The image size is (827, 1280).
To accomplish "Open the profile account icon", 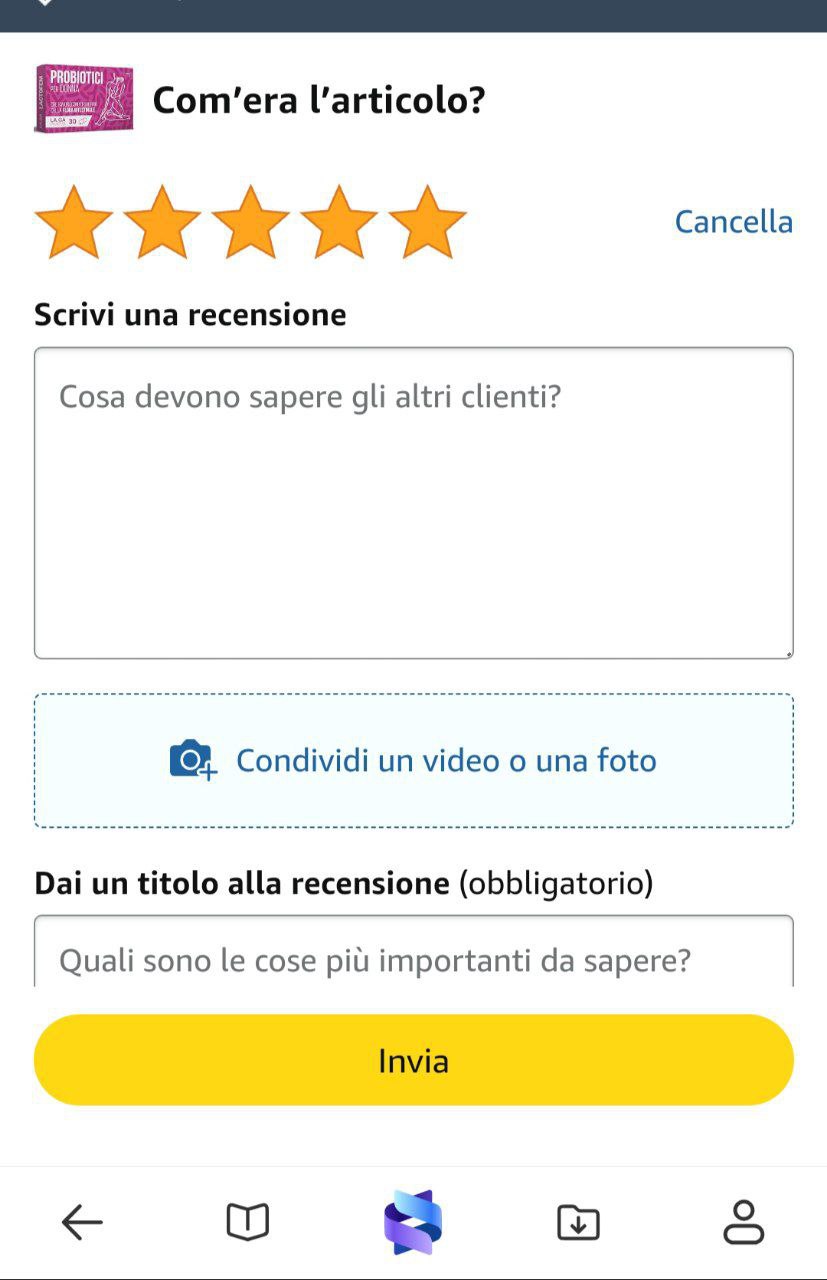I will (x=743, y=1221).
